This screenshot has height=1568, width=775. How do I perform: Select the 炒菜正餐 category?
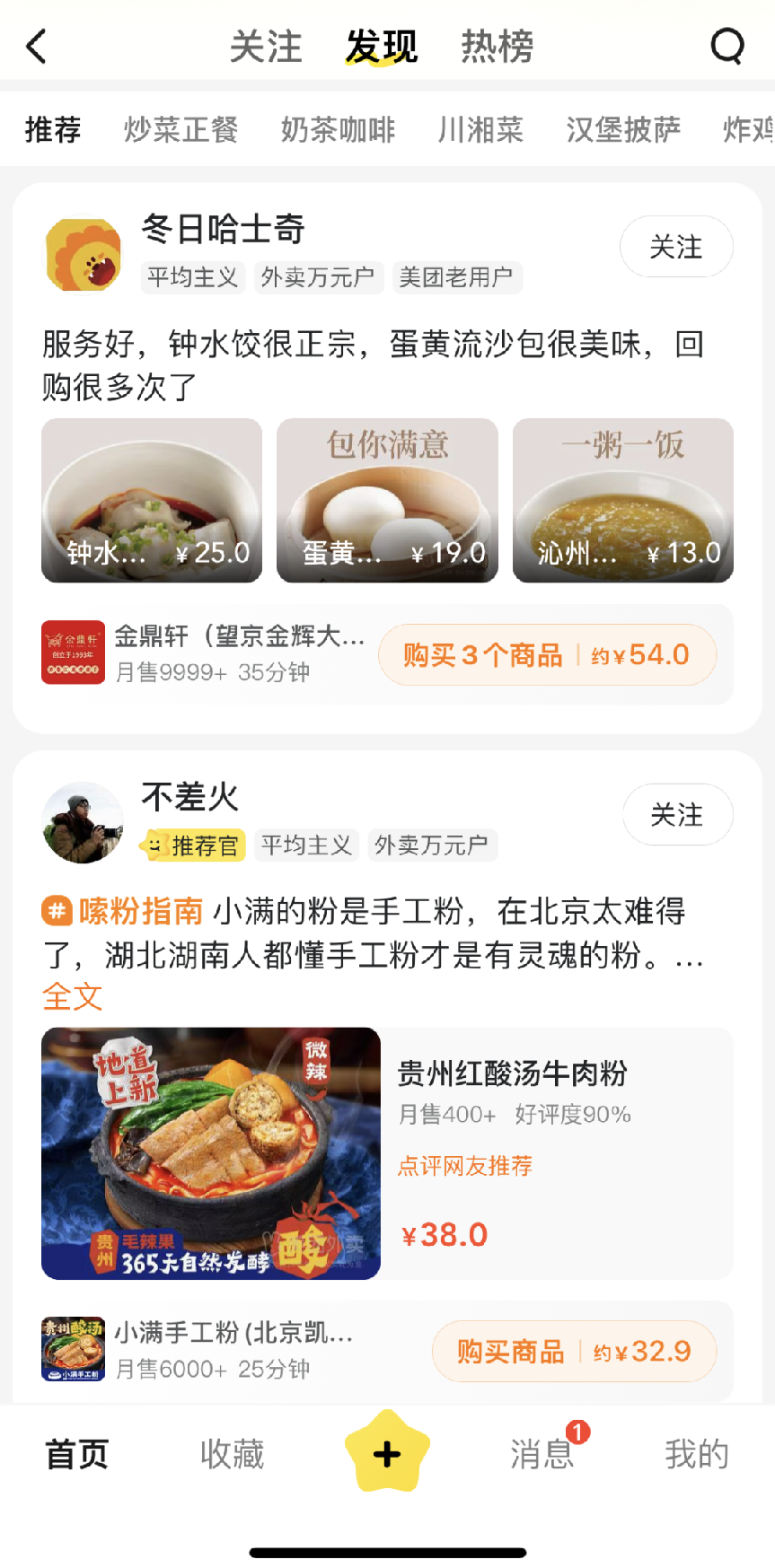[181, 130]
